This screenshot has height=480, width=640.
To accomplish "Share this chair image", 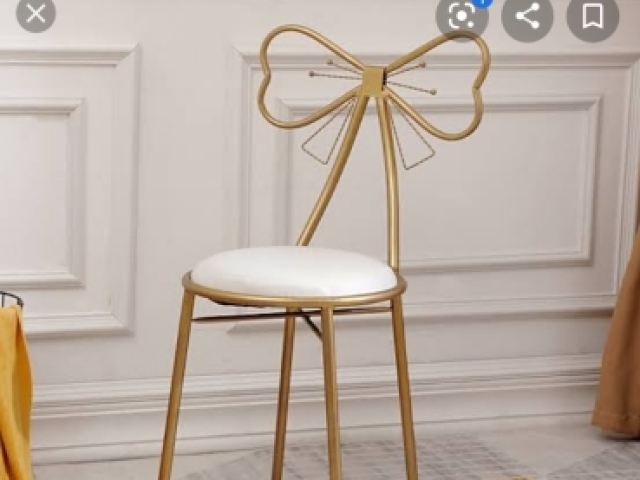I will point(527,16).
